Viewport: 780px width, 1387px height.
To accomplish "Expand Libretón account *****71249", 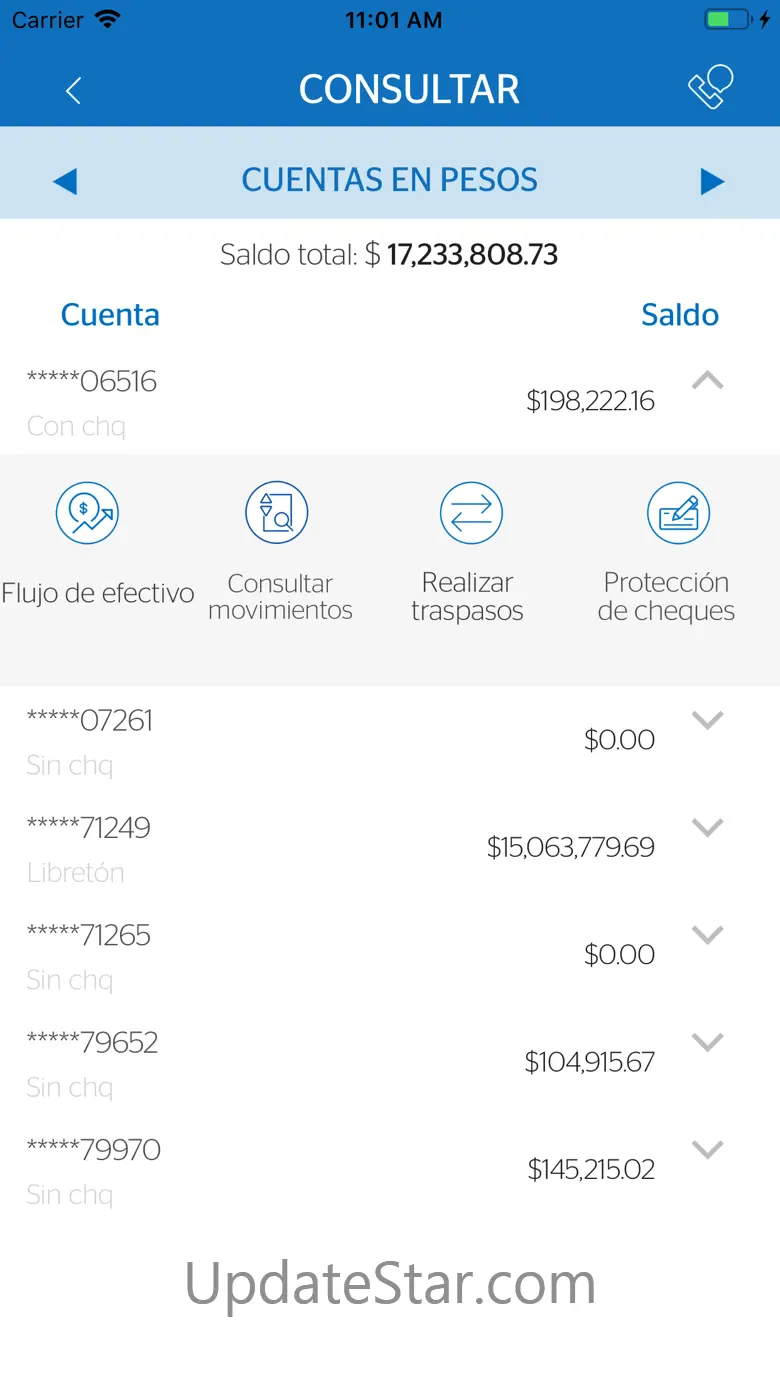I will point(707,828).
